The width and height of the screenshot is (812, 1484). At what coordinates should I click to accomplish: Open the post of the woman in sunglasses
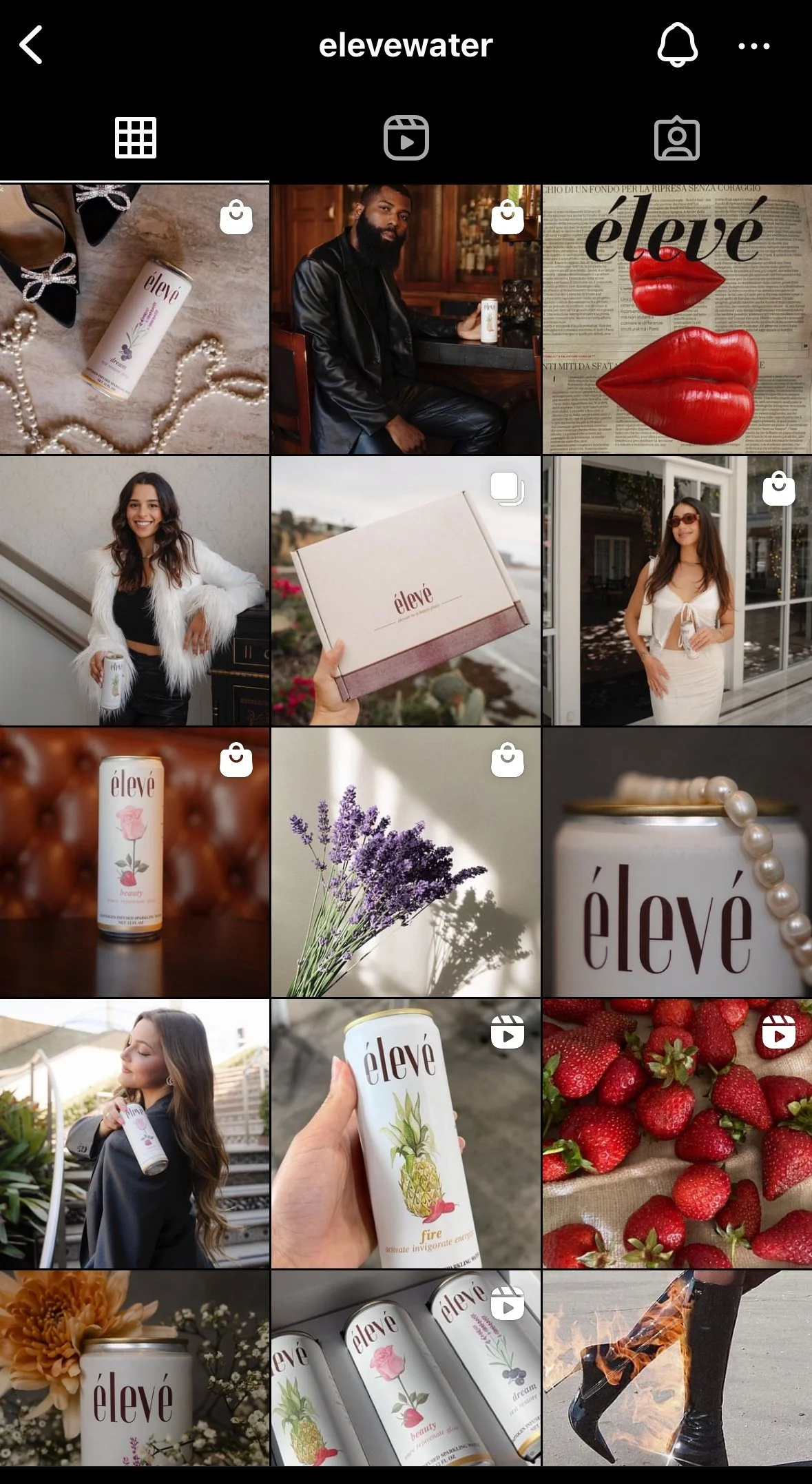click(x=677, y=590)
